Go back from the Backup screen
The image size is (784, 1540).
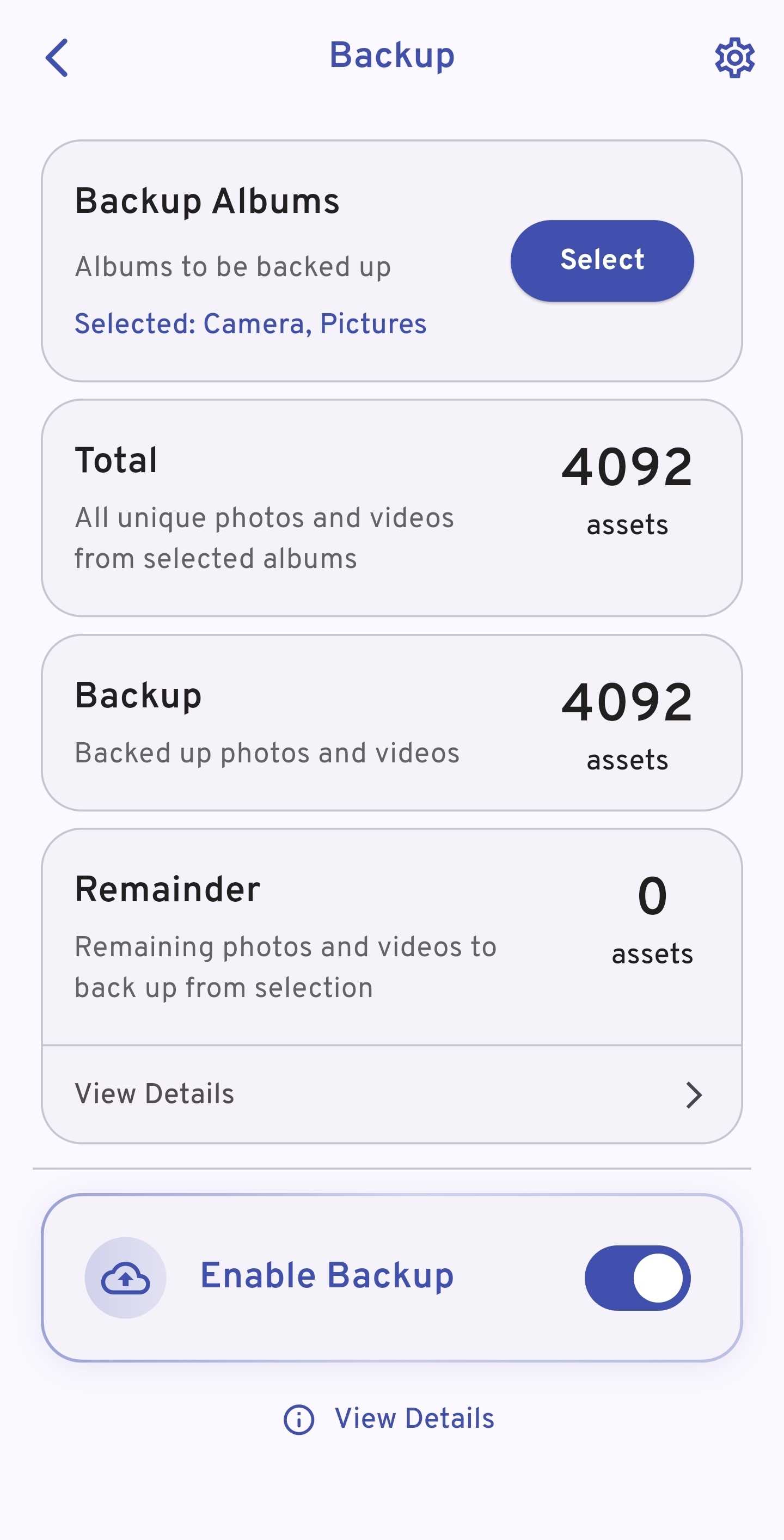pyautogui.click(x=57, y=58)
